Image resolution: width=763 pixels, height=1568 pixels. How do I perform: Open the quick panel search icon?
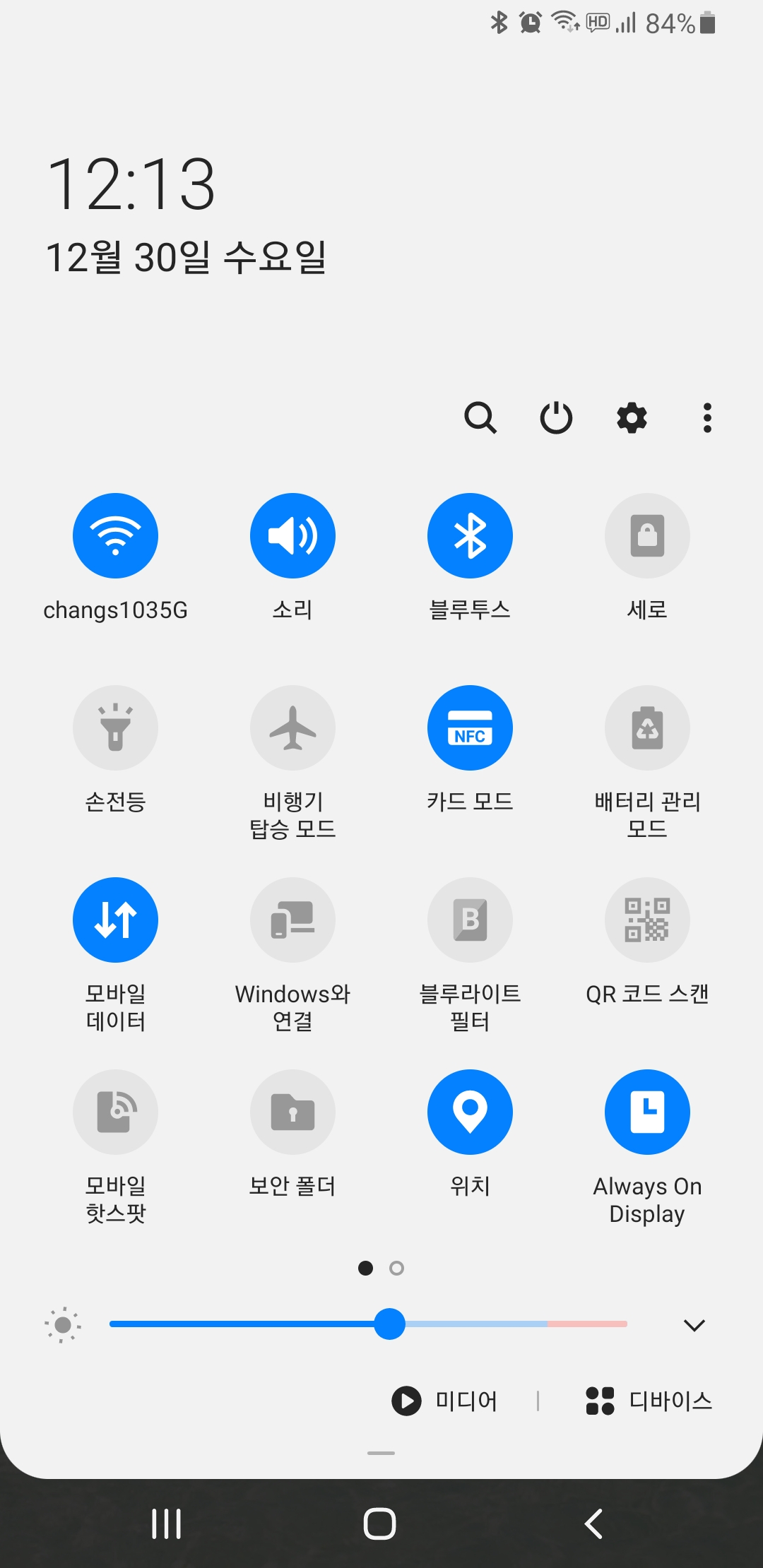(480, 417)
